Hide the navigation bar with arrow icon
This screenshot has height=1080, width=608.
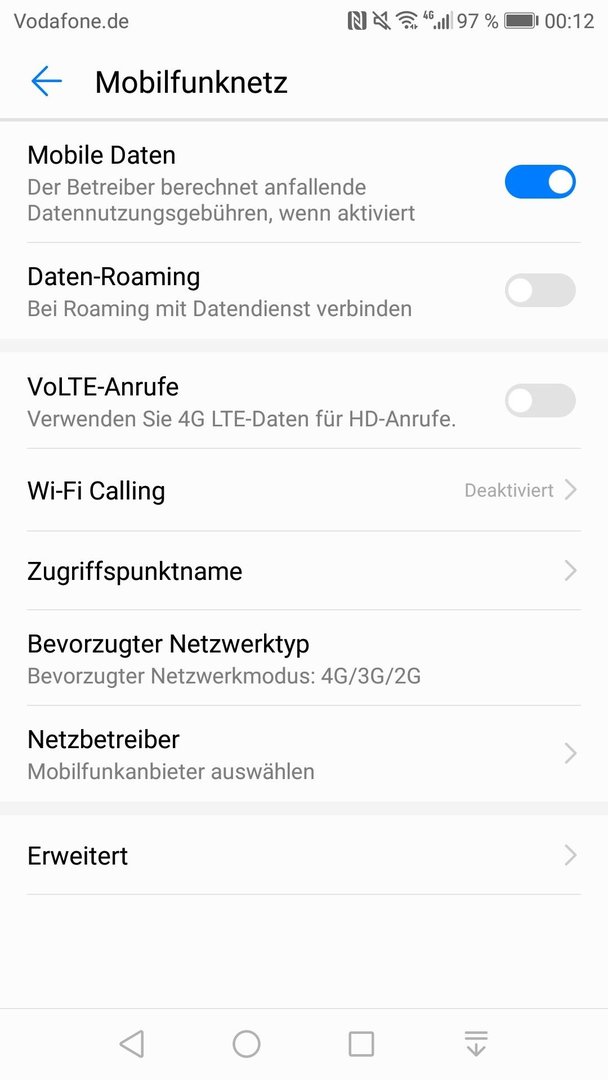pyautogui.click(x=476, y=1043)
